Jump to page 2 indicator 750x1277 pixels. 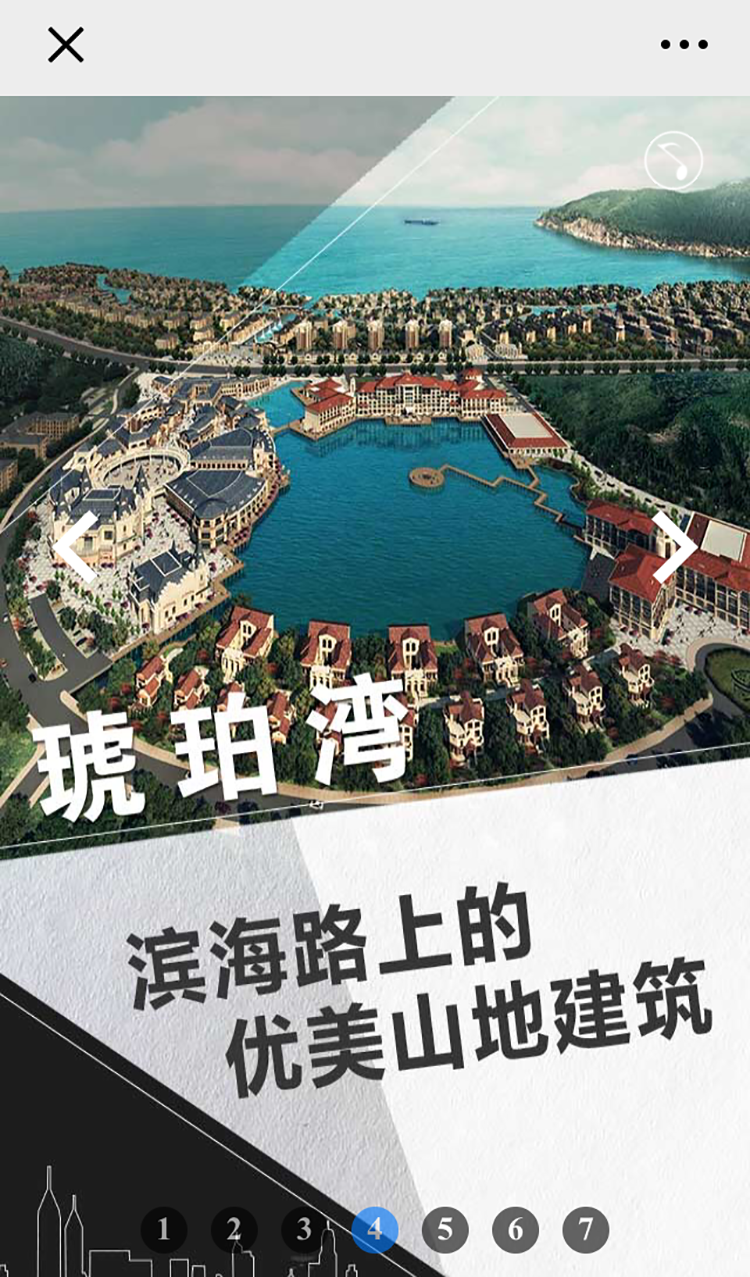(234, 1230)
